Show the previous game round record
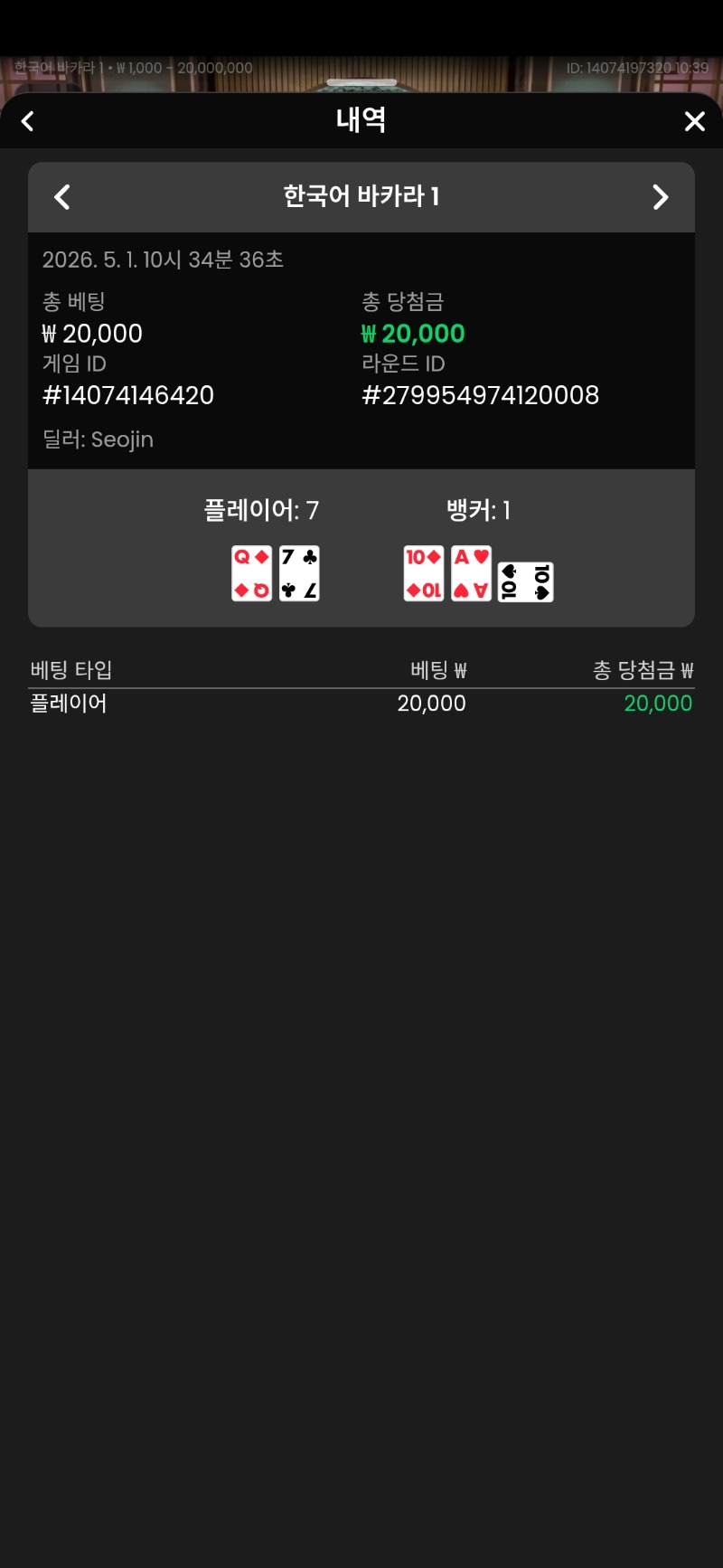Image resolution: width=723 pixels, height=1568 pixels. tap(62, 197)
